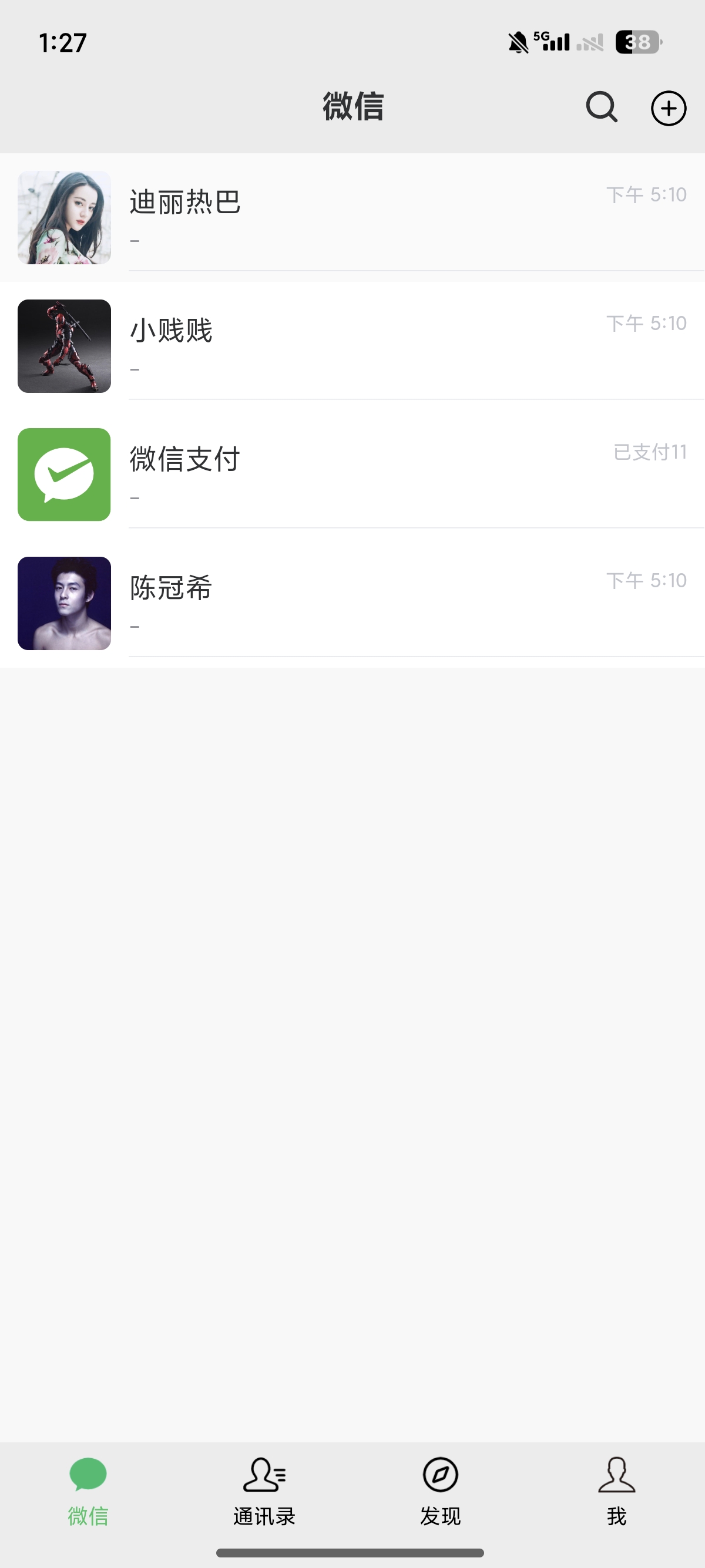The image size is (705, 1568).
Task: Click the 已支付11 status text
Action: click(x=649, y=452)
